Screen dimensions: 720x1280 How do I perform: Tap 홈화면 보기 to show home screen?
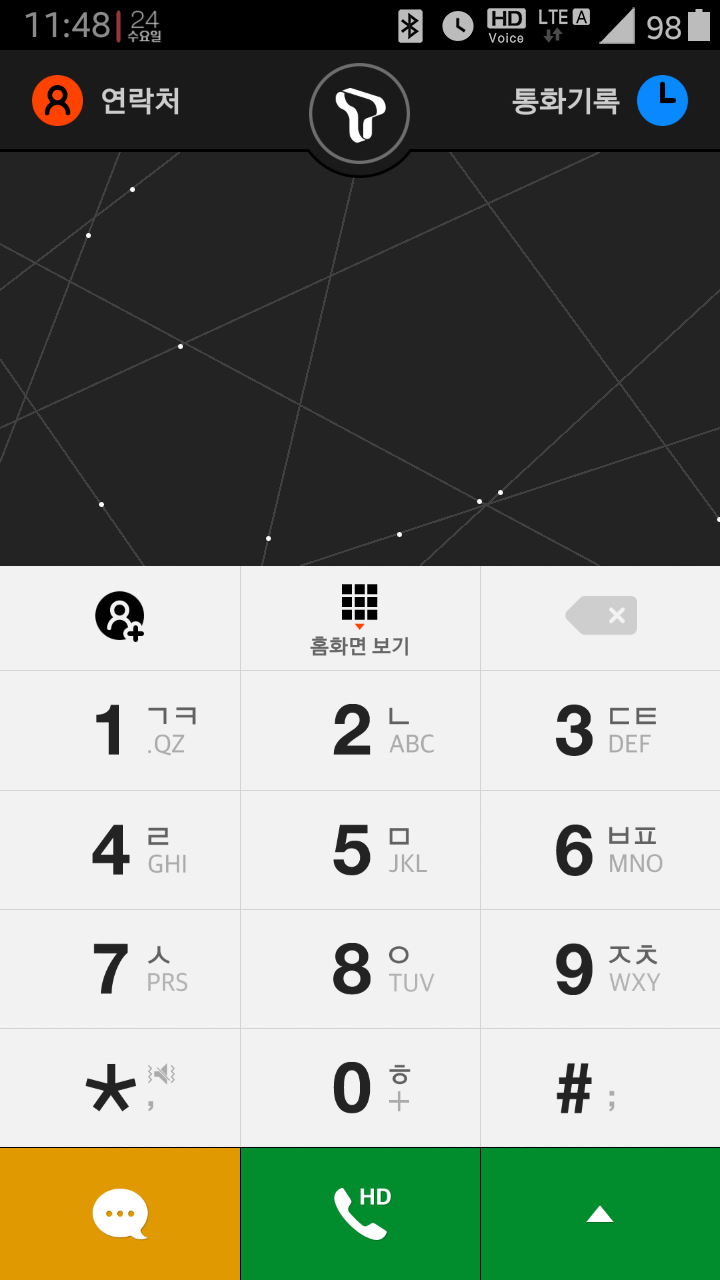[x=360, y=619]
